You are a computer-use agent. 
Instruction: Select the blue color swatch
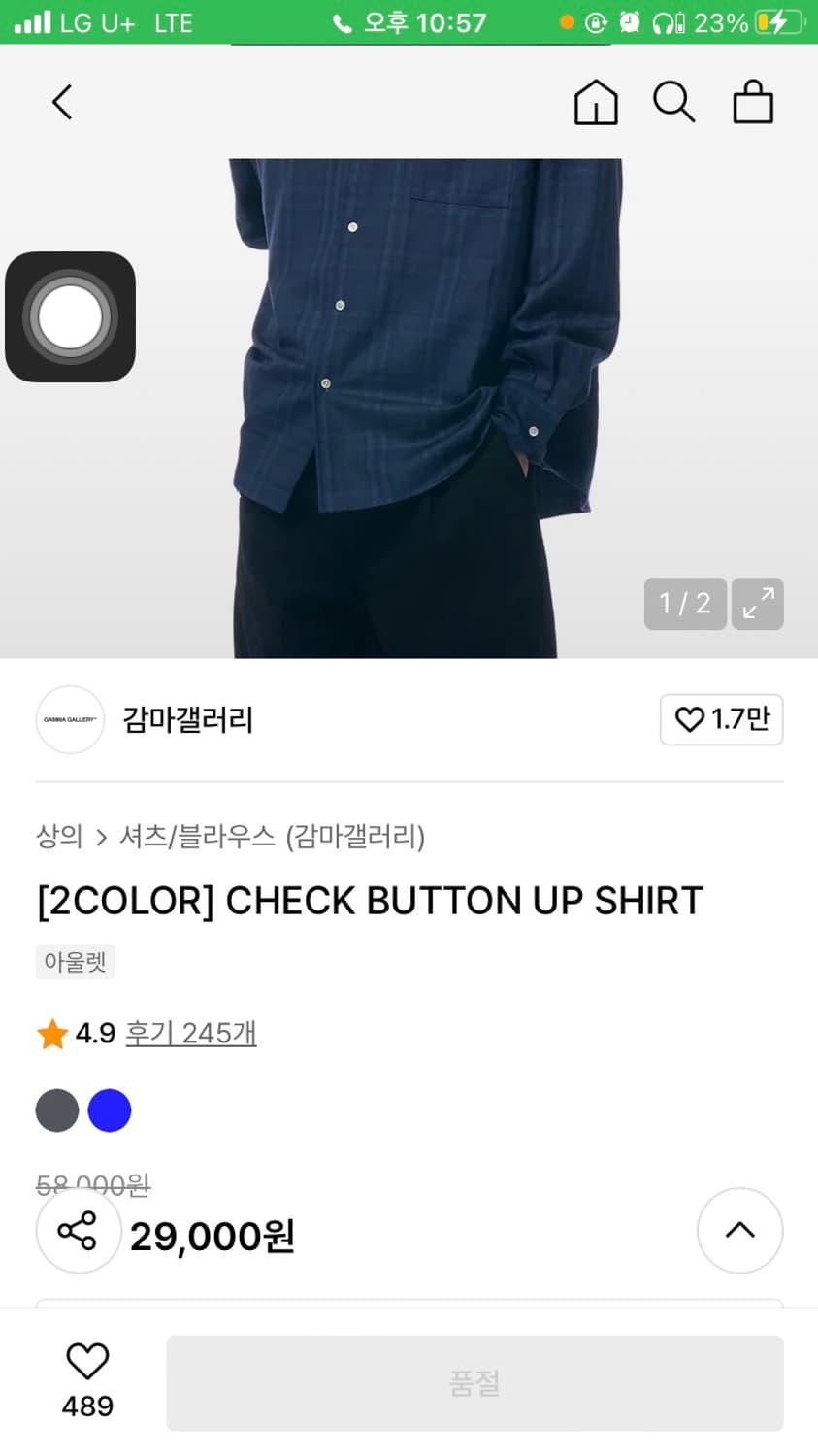coord(110,1109)
